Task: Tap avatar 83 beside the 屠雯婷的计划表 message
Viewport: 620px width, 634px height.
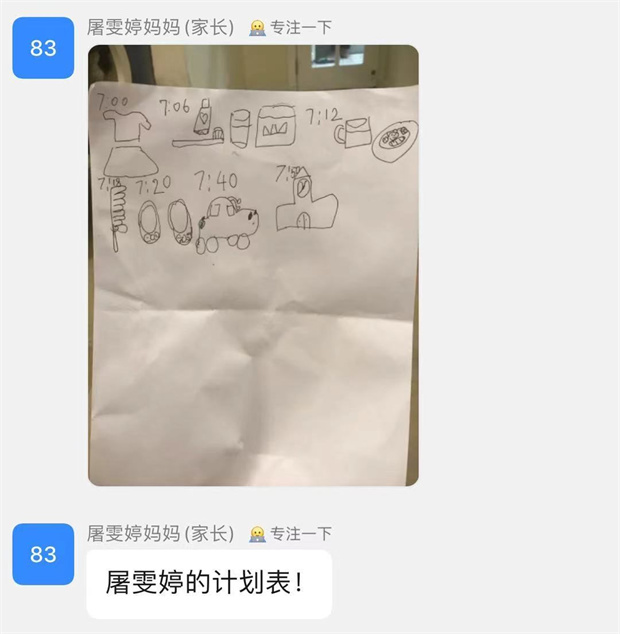Action: [43, 554]
